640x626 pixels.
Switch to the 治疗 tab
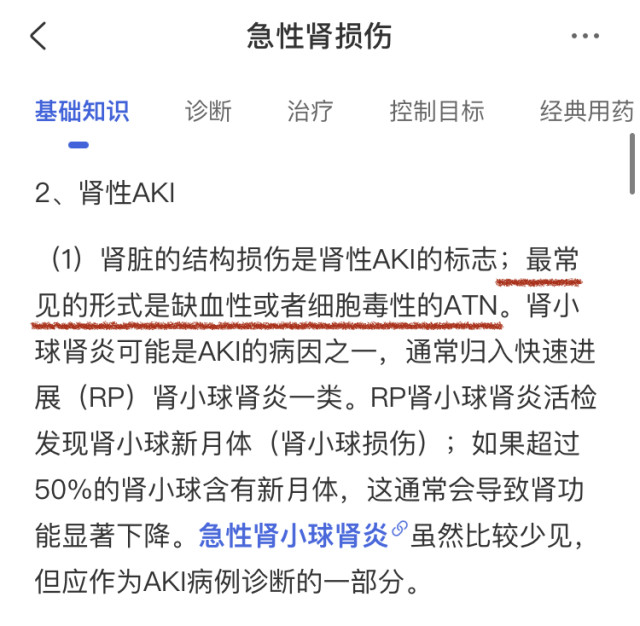(x=310, y=111)
